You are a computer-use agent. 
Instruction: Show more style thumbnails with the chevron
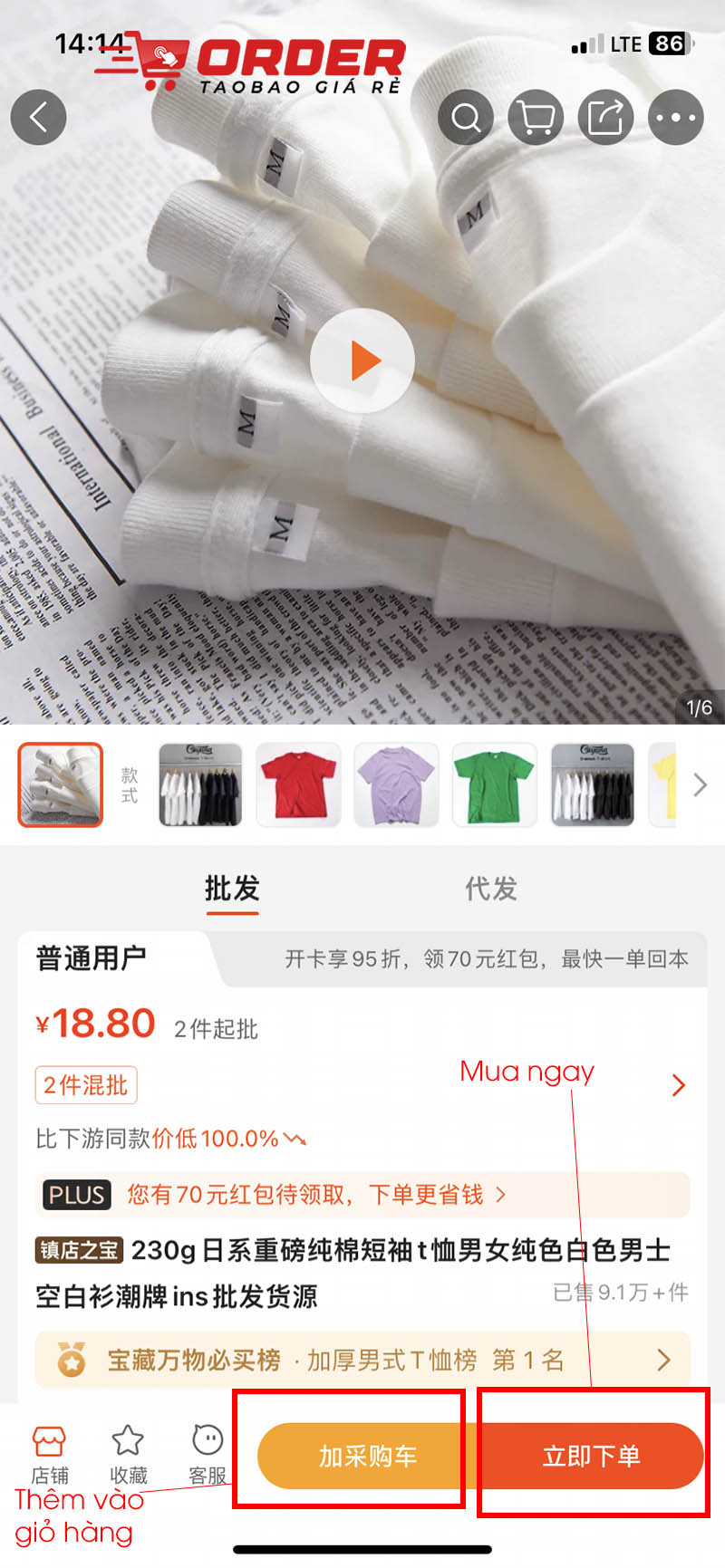700,784
